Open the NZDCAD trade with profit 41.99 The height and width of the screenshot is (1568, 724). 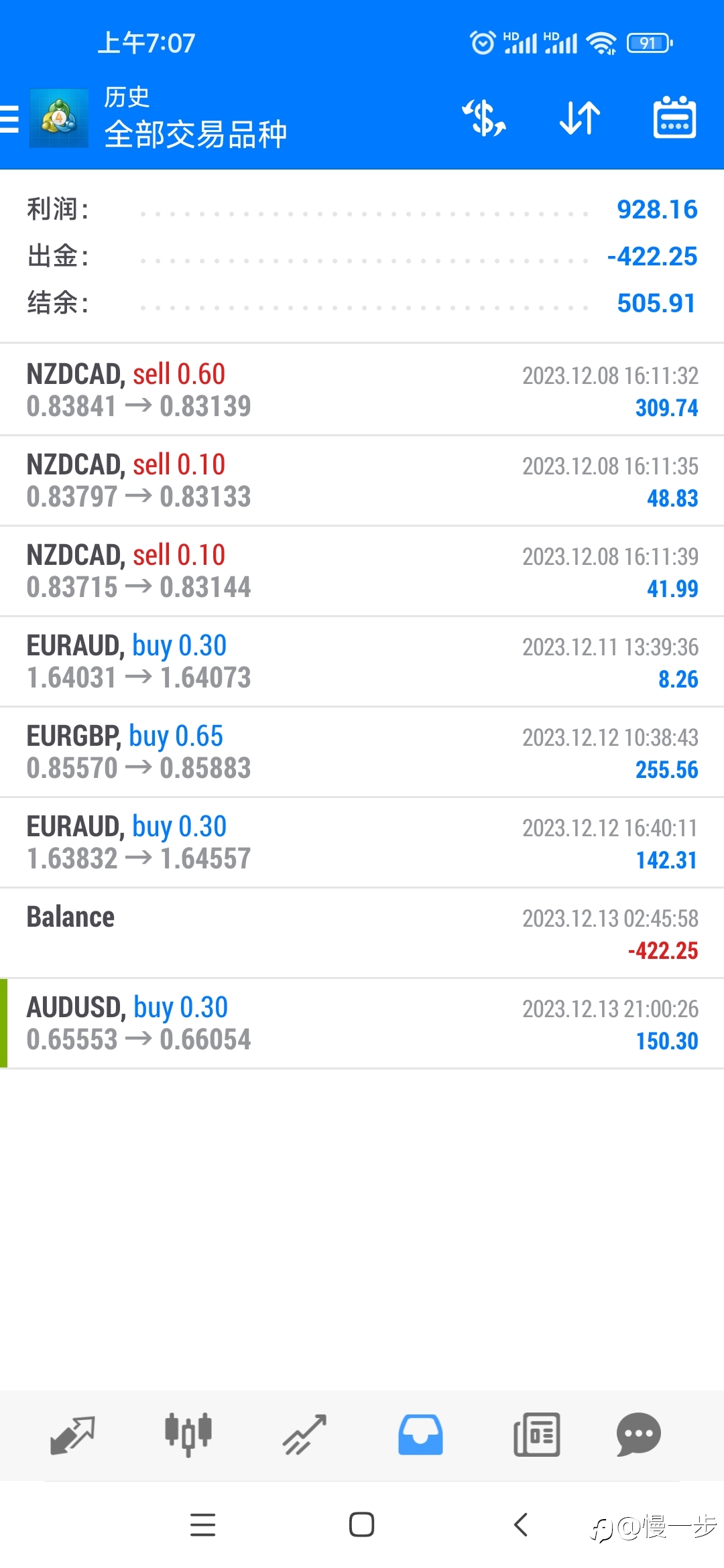pyautogui.click(x=362, y=571)
